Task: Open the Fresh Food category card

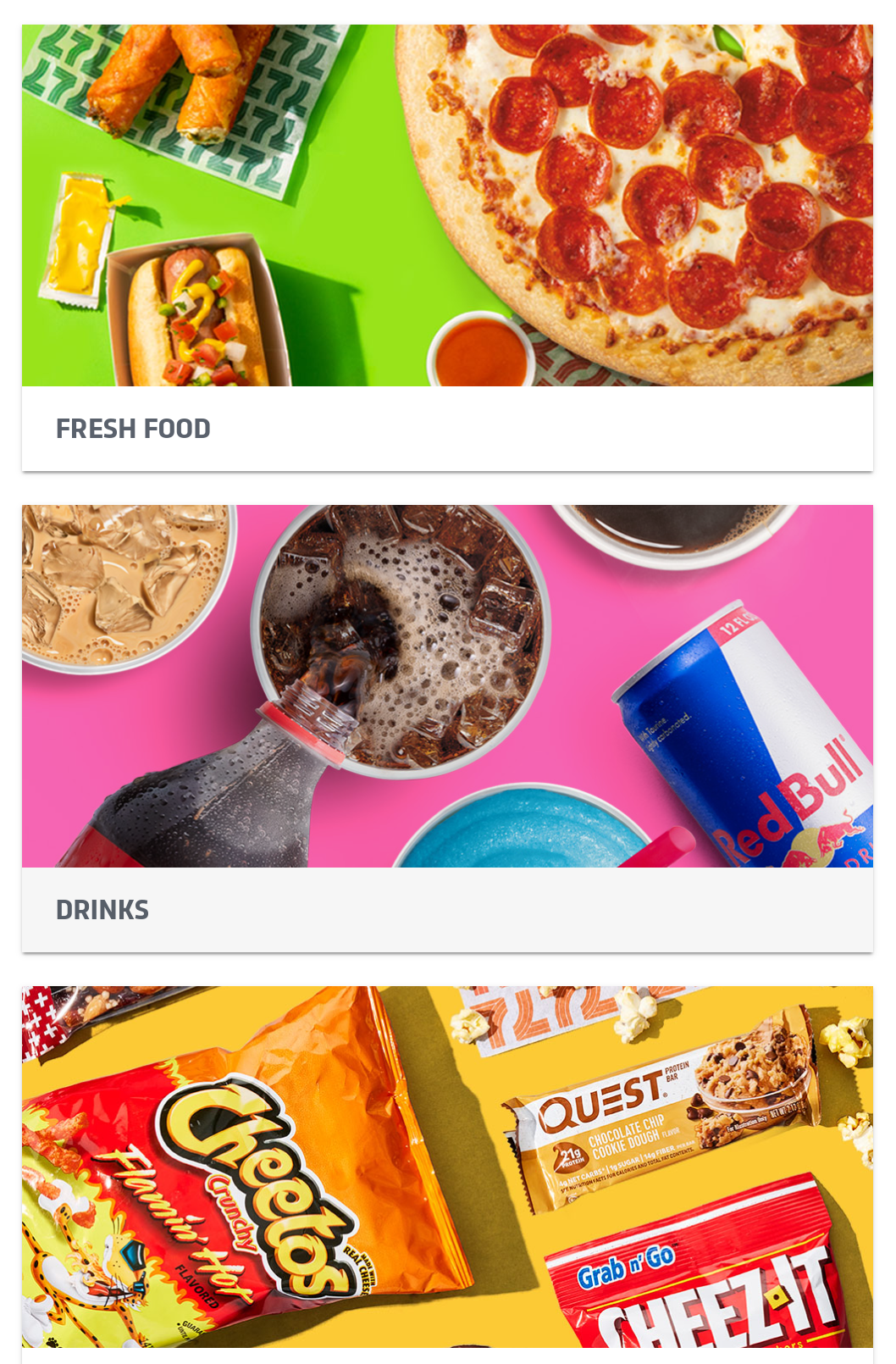Action: (x=447, y=247)
